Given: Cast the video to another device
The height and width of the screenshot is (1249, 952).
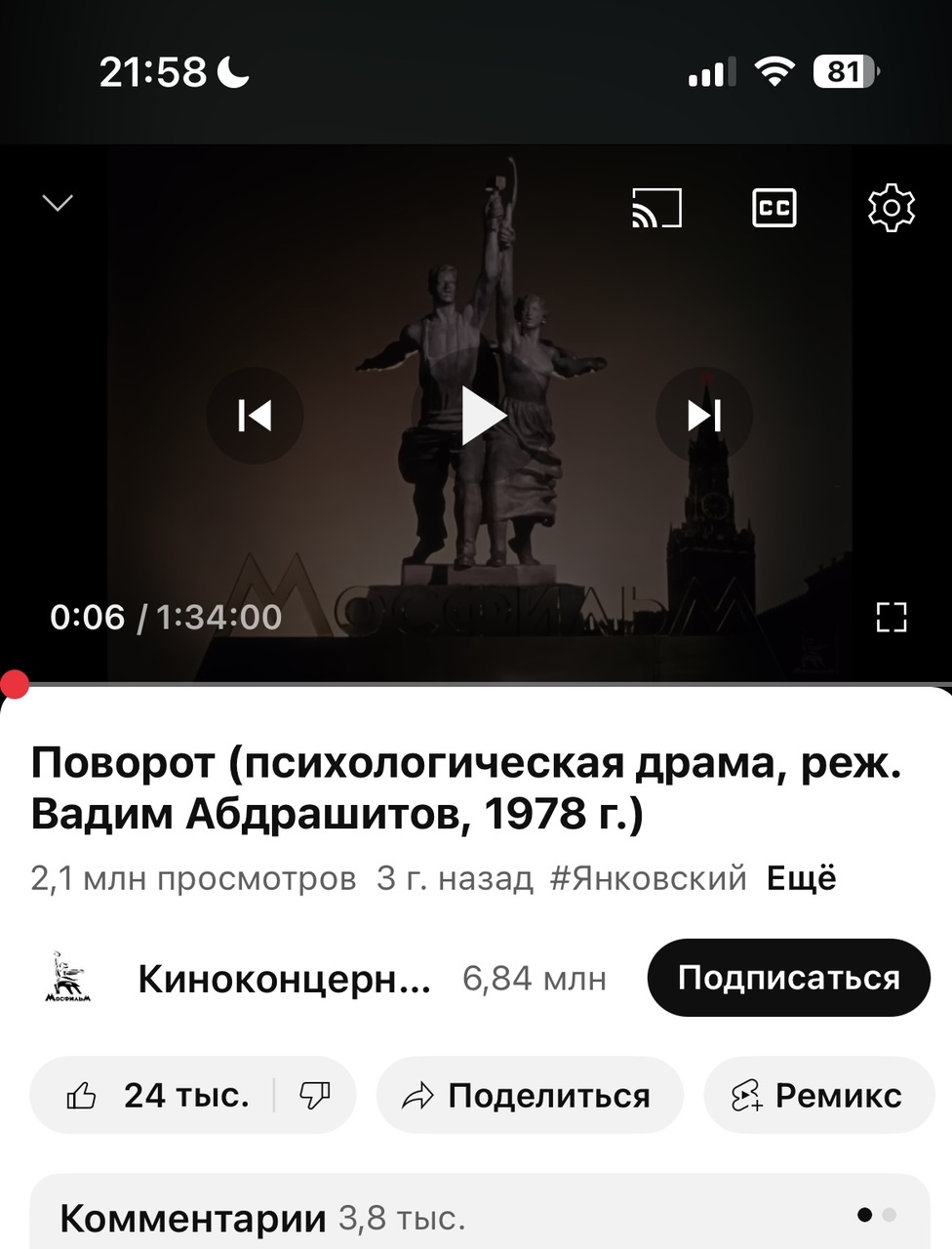Looking at the screenshot, I should (656, 208).
